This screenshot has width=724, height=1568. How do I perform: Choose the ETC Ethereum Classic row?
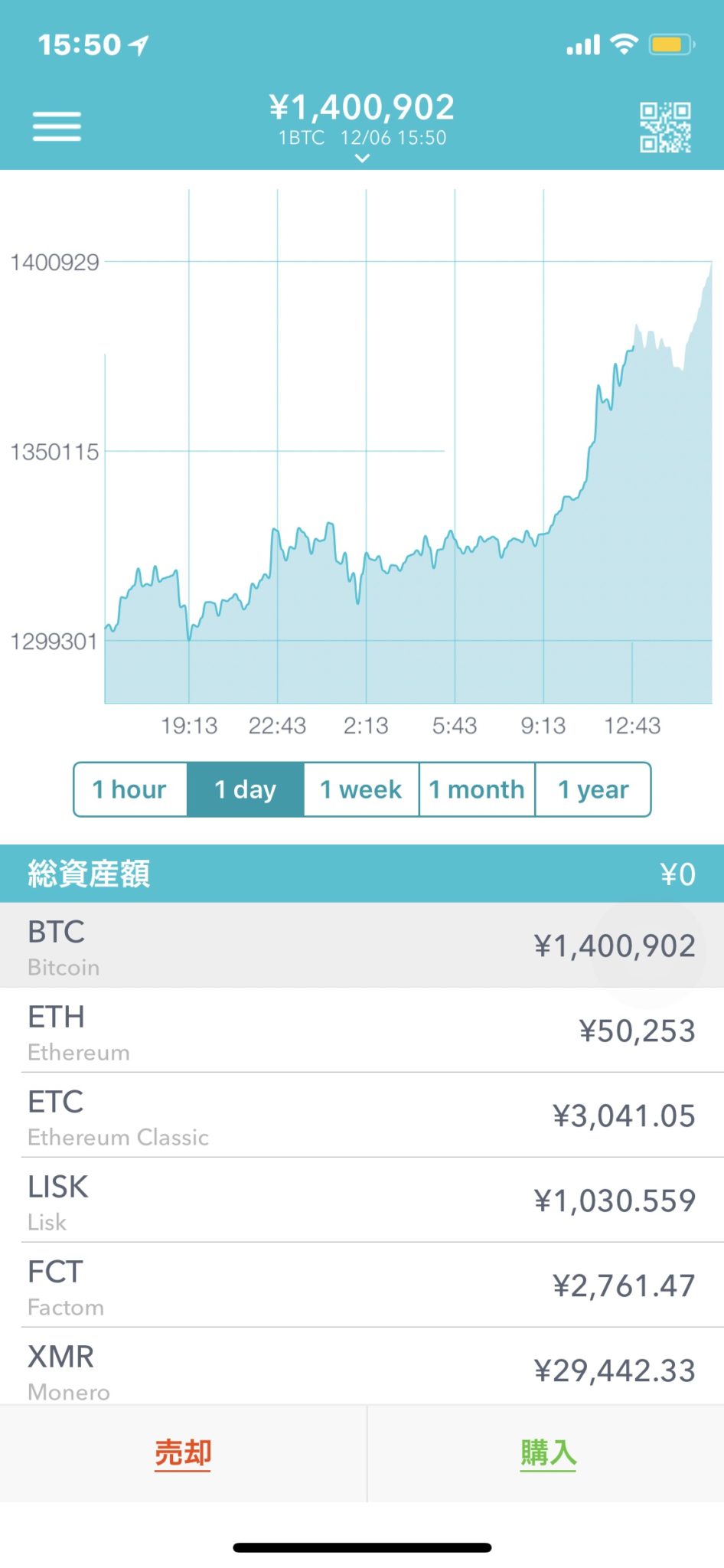[x=362, y=1116]
